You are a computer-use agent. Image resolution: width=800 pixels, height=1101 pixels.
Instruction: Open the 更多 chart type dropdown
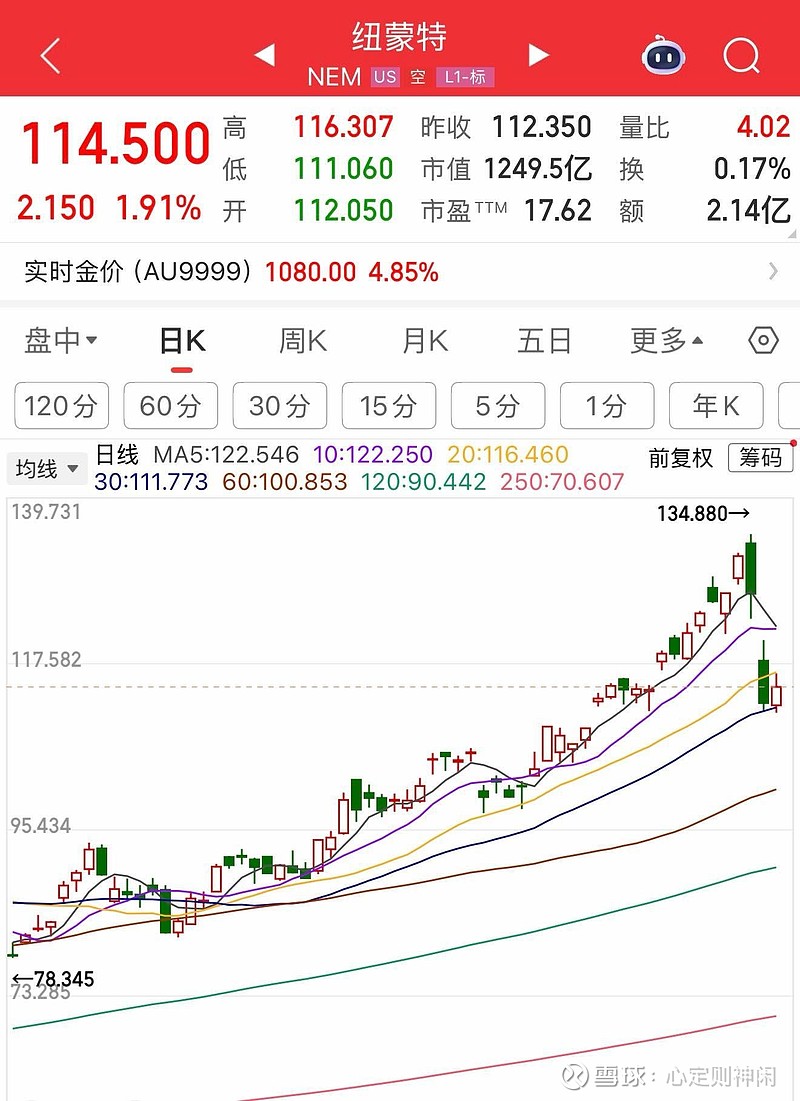(x=662, y=341)
